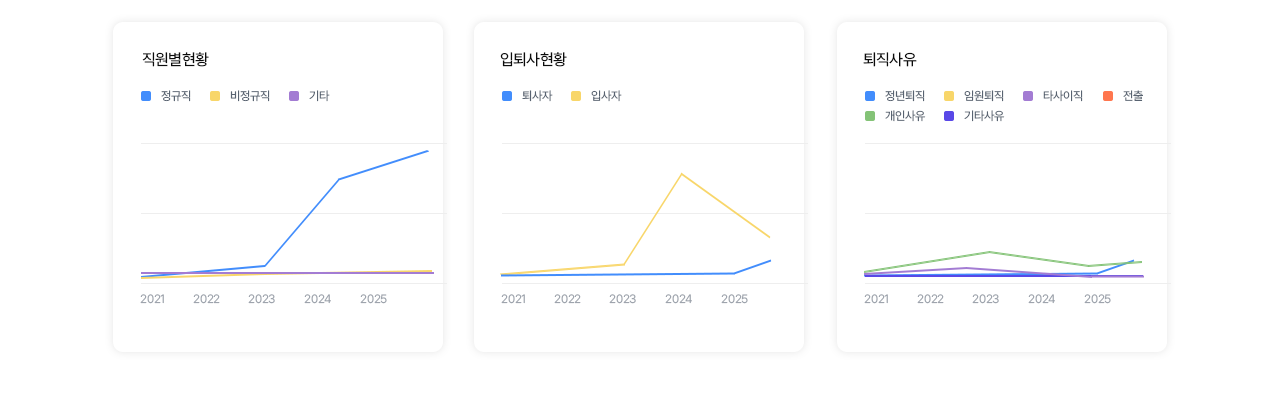This screenshot has width=1280, height=400.
Task: Toggle the 기타사유 legend item
Action: (x=974, y=116)
